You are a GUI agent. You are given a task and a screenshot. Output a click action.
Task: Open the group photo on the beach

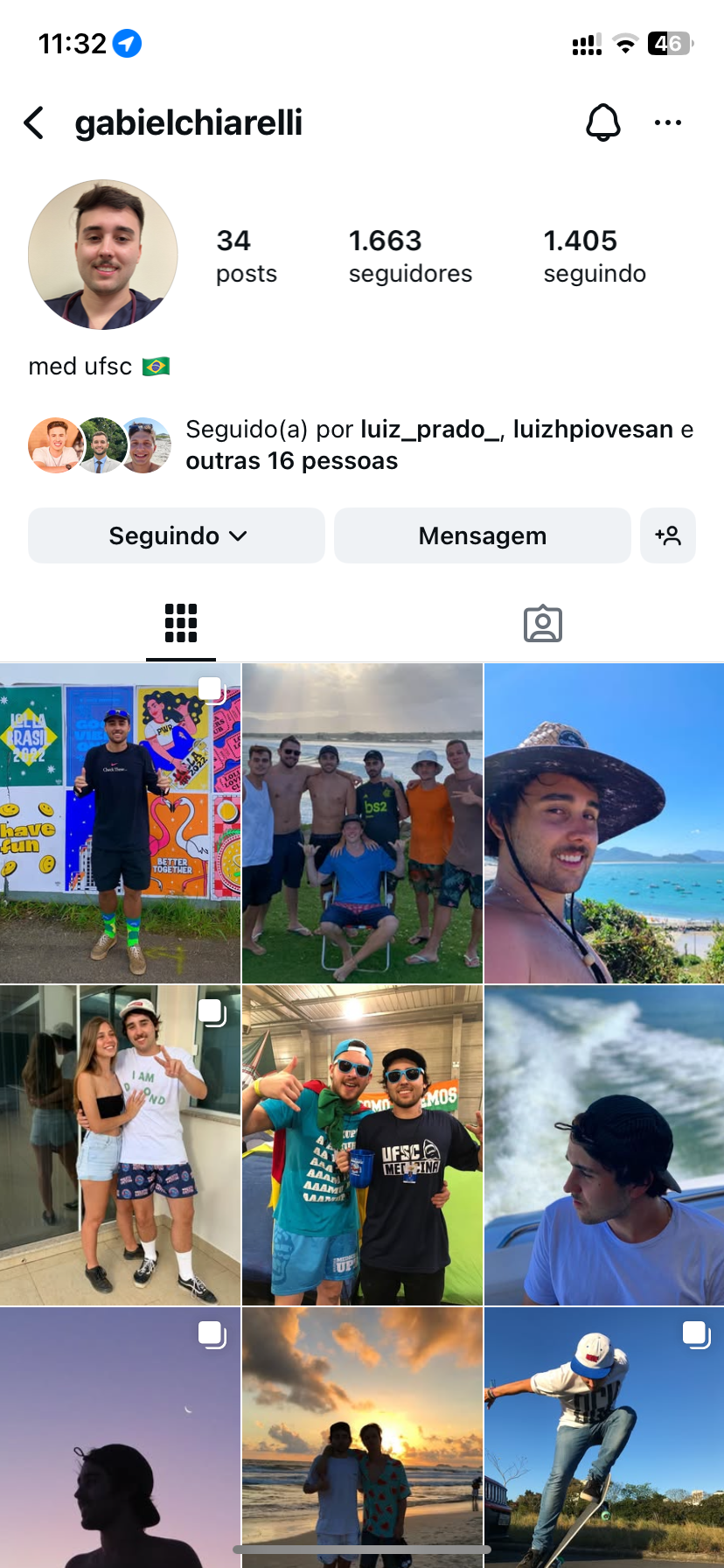[362, 822]
